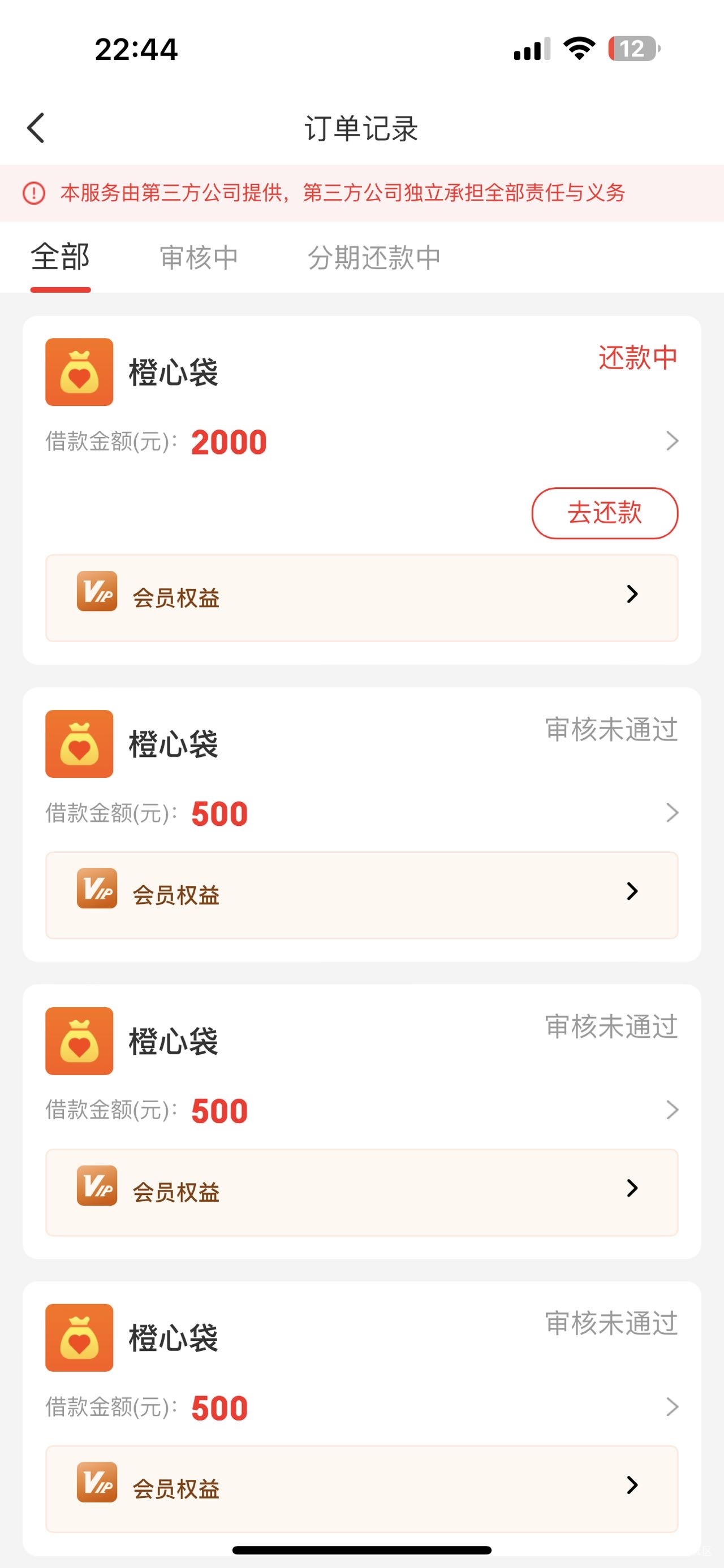Go back from the 订单记录 page
This screenshot has width=724, height=1568.
tap(36, 128)
